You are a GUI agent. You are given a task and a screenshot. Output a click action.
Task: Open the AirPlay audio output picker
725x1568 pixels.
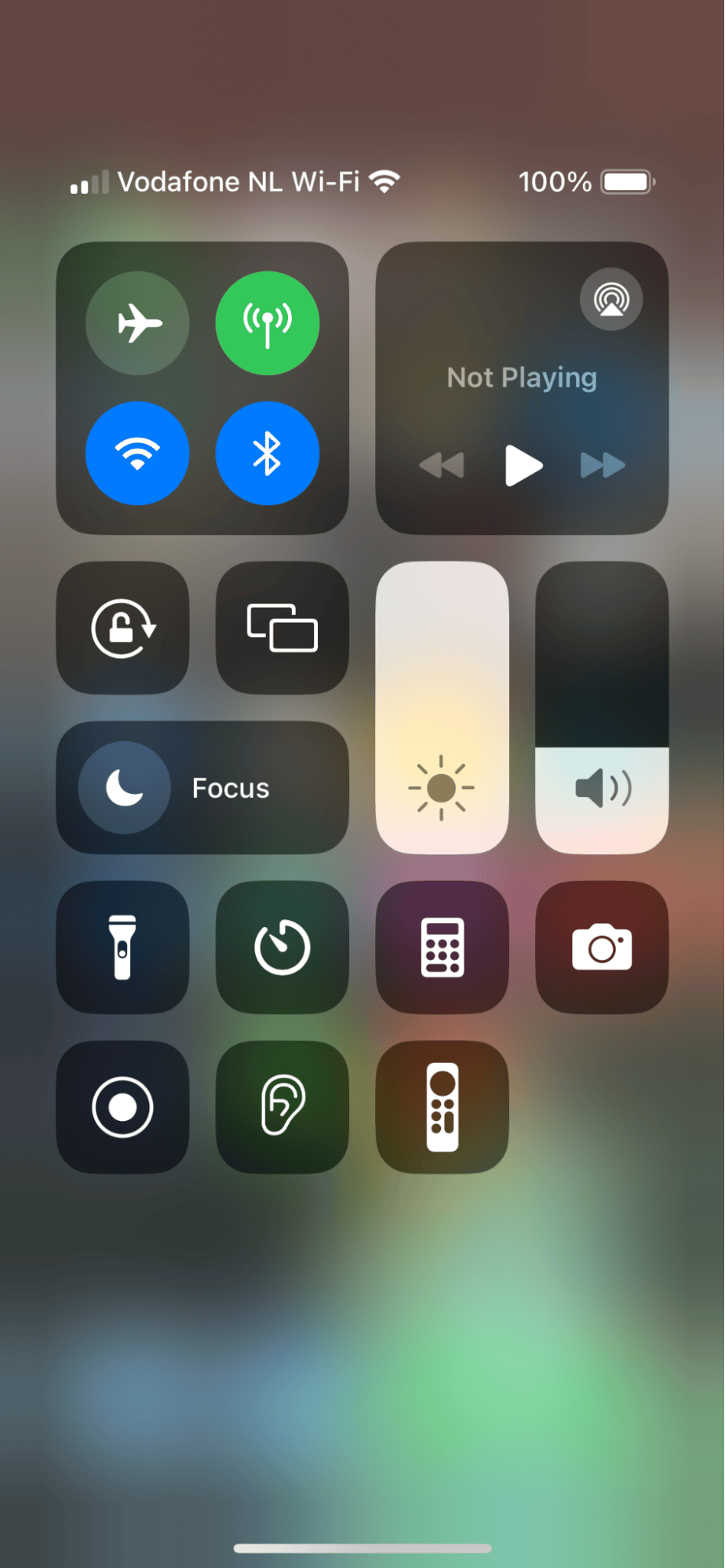[x=611, y=299]
